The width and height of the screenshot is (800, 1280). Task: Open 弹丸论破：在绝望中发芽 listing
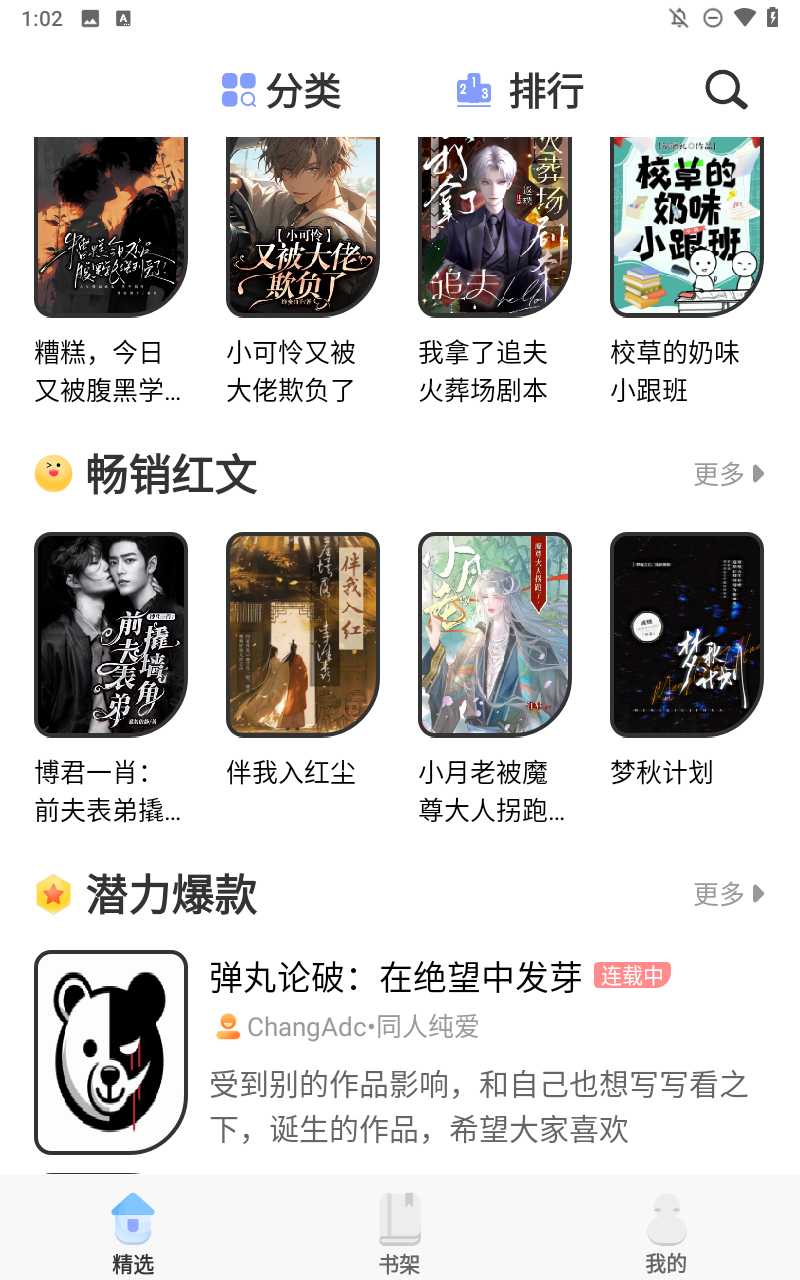click(396, 978)
